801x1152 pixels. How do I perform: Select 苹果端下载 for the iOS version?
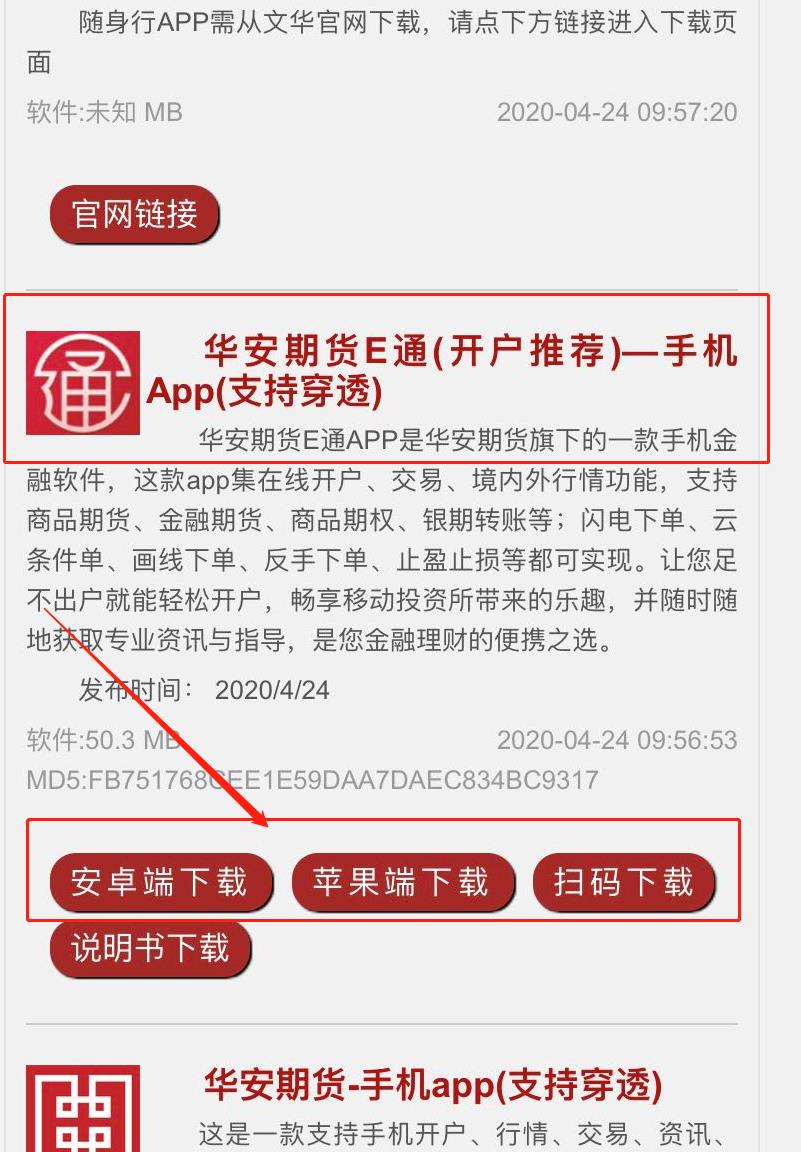pos(402,882)
